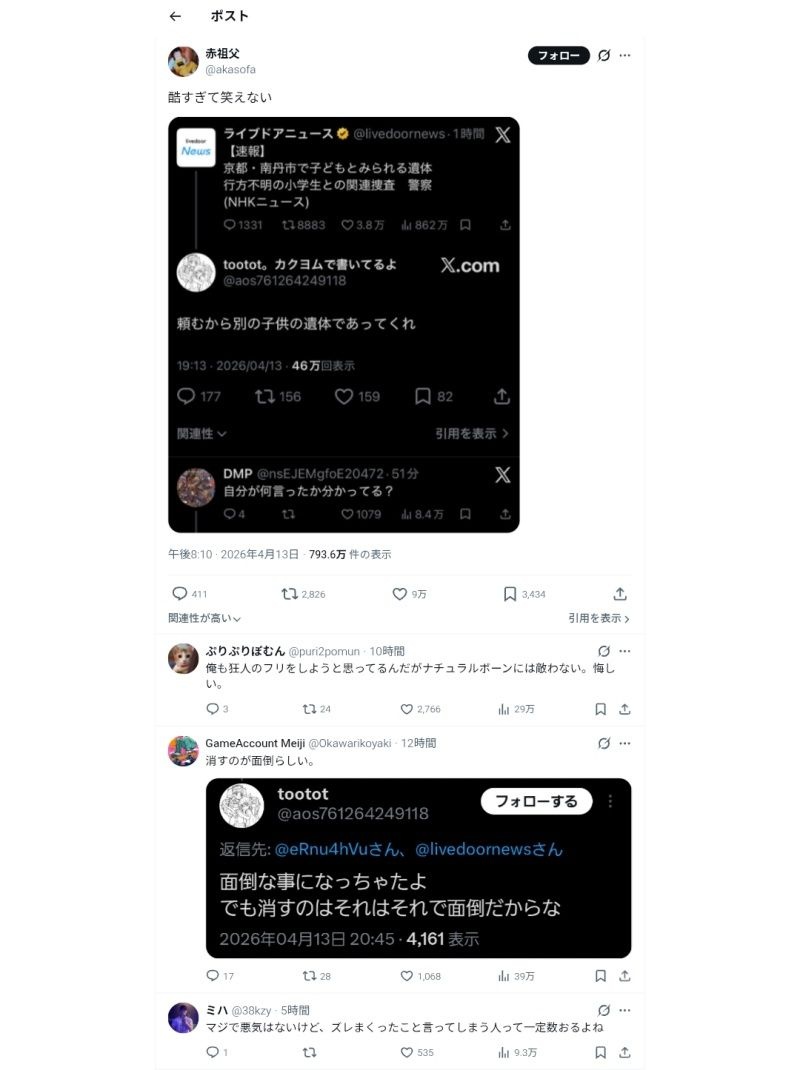Image resolution: width=800 pixels, height=1070 pixels.
Task: Share ぷりぷりぽむん's reply
Action: [625, 709]
